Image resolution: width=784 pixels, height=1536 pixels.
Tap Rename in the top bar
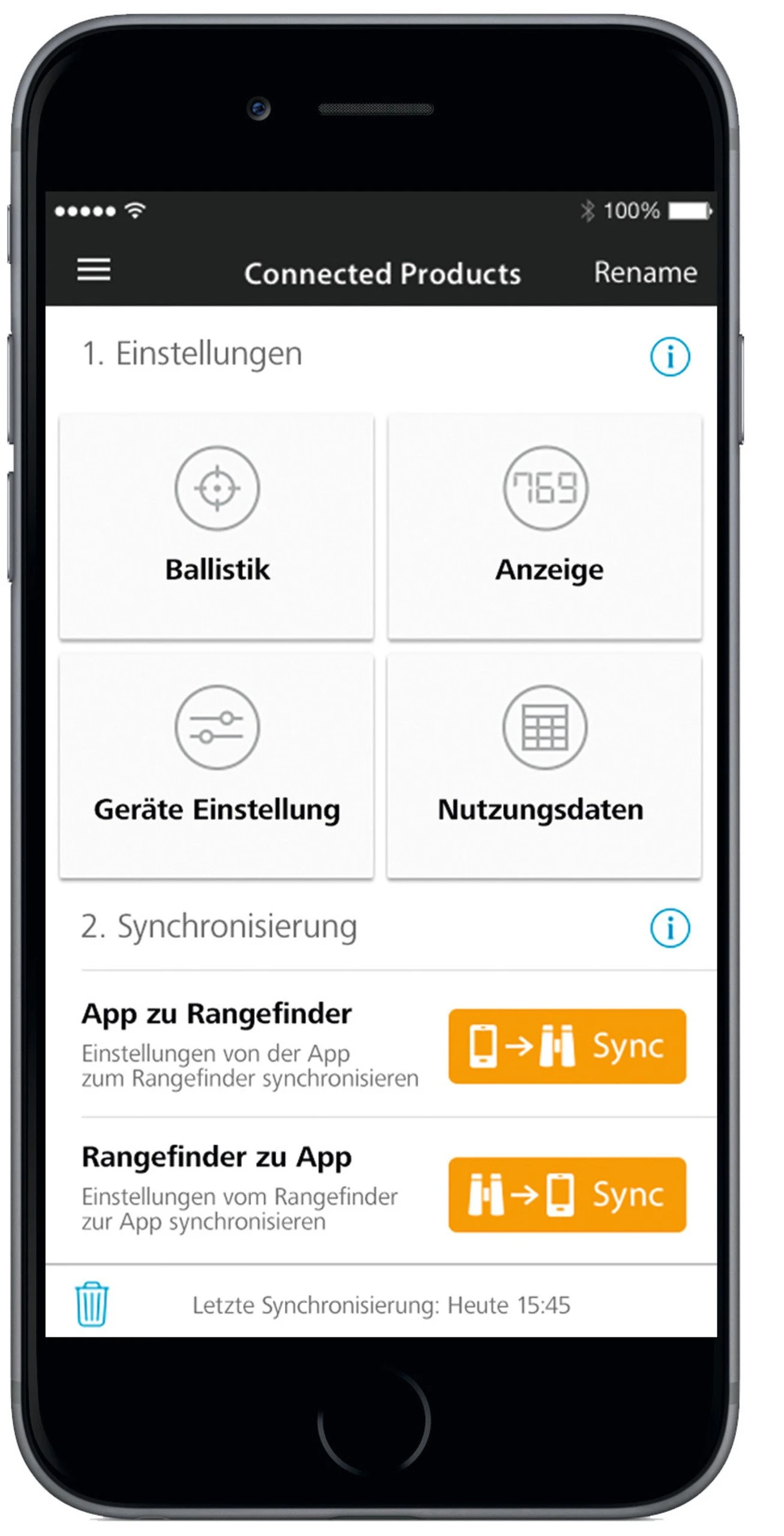tap(645, 272)
